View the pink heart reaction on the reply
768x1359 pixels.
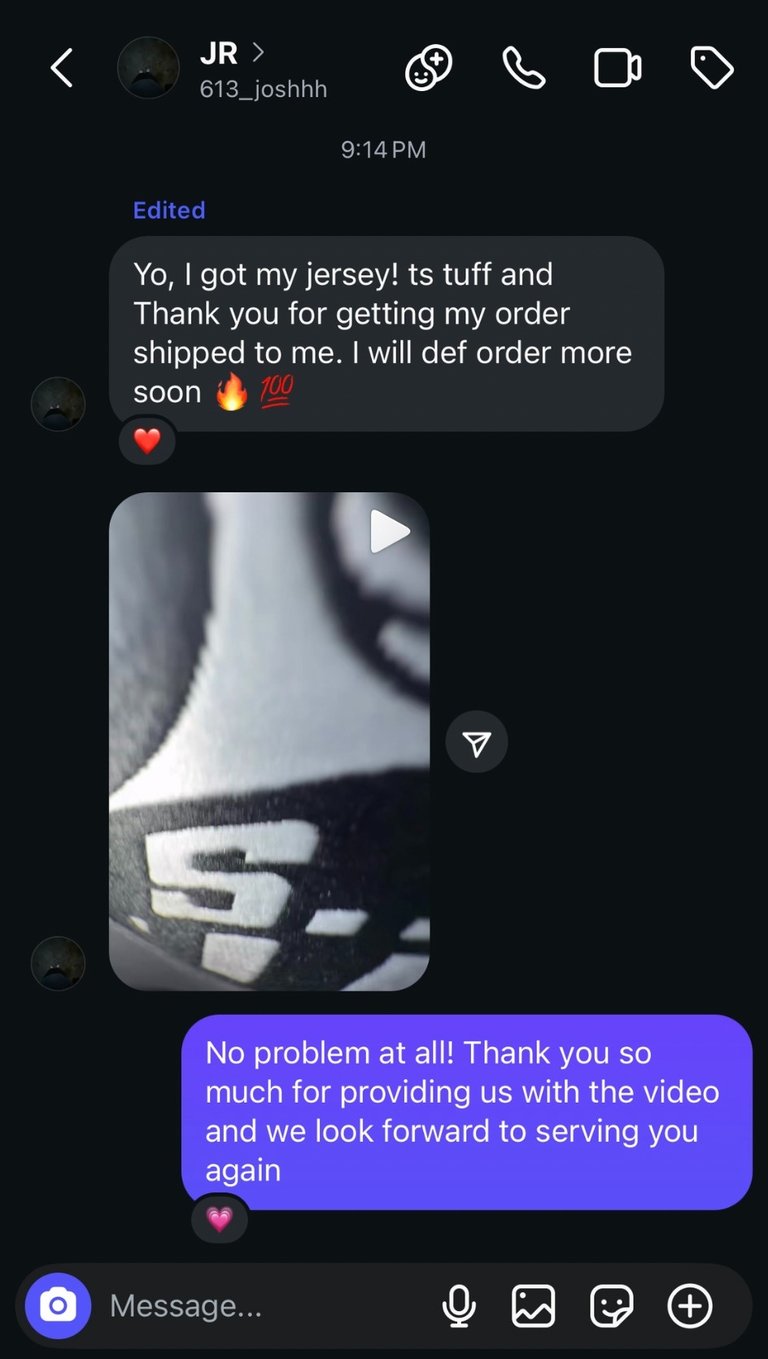pos(219,1218)
